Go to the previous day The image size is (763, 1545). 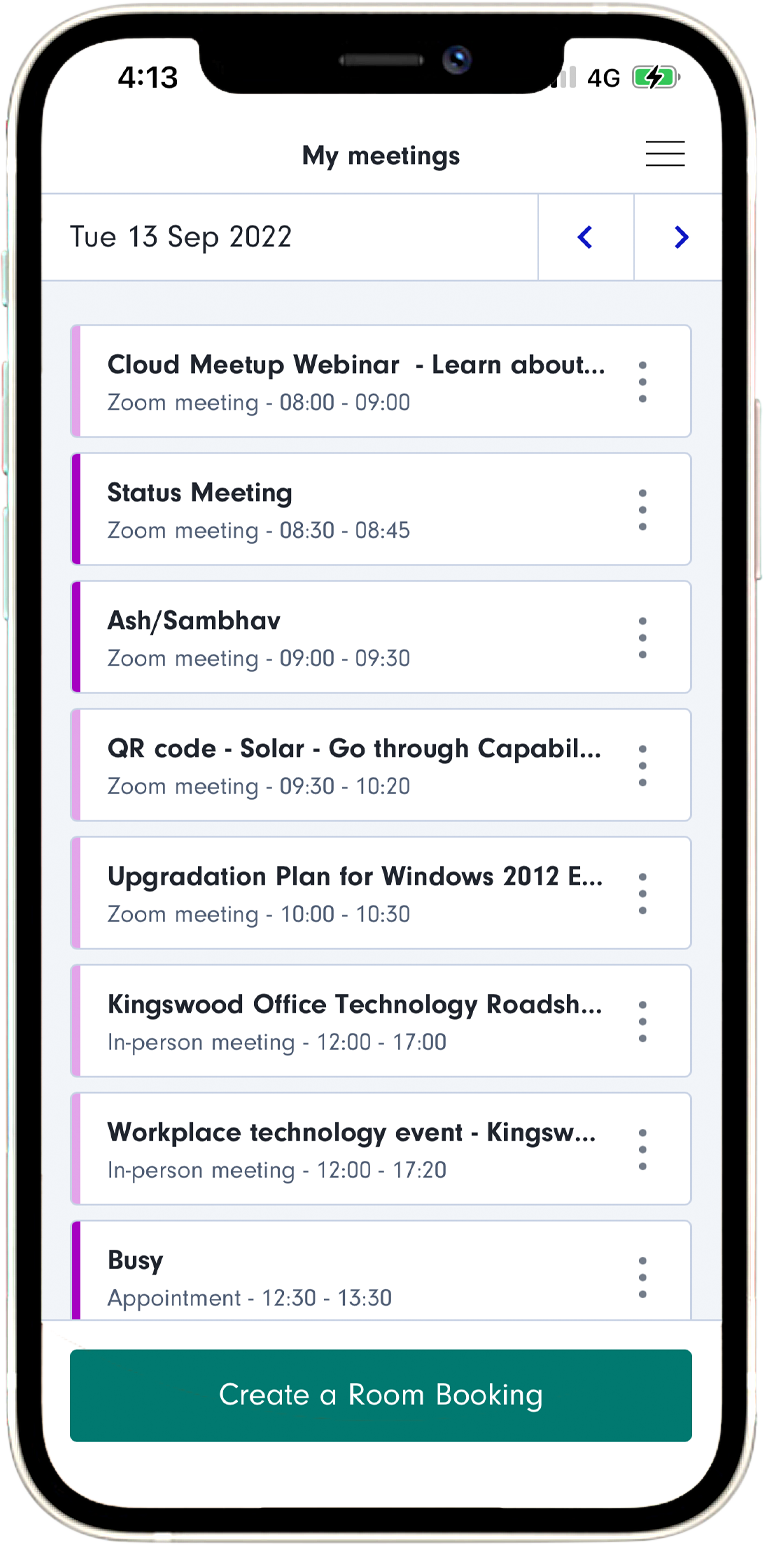(x=585, y=237)
